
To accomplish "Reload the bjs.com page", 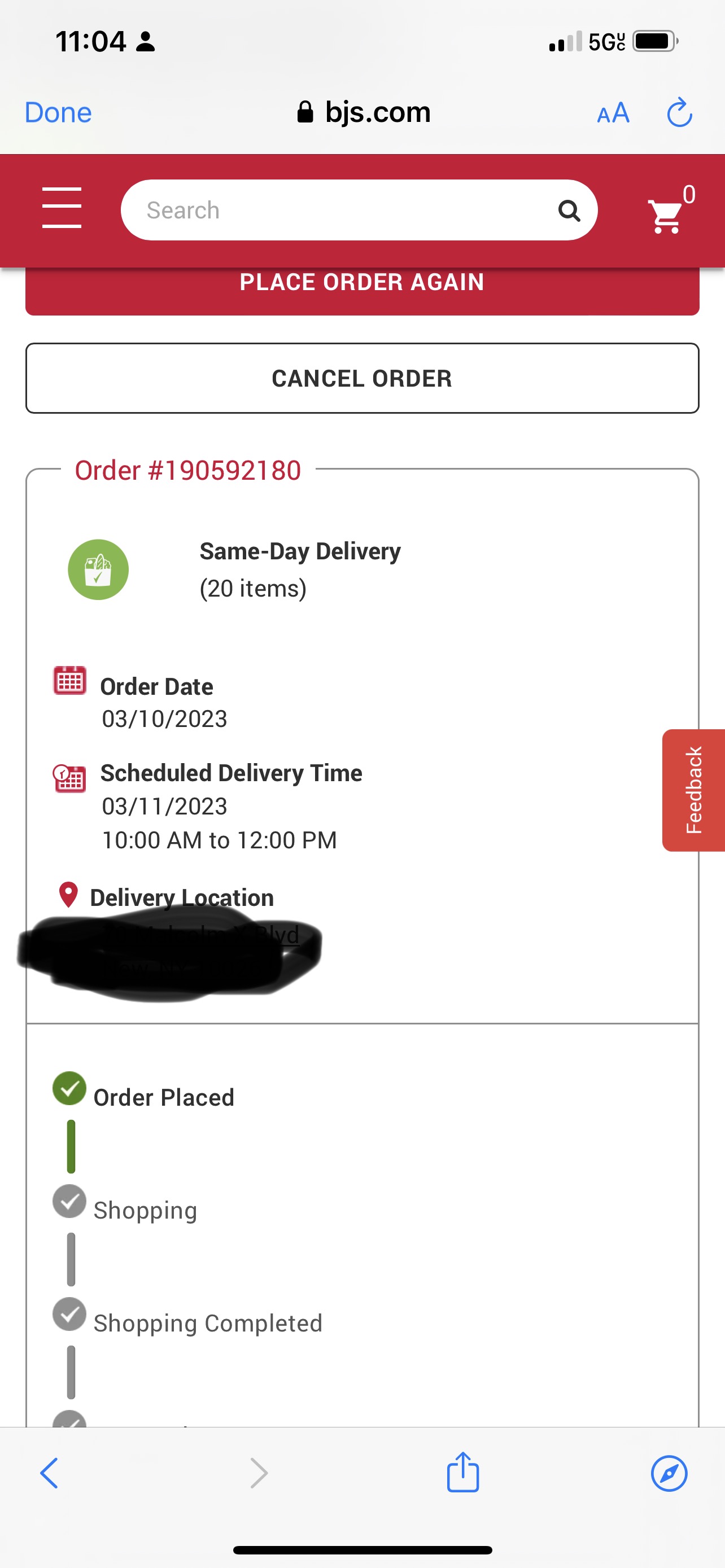I will pos(679,113).
